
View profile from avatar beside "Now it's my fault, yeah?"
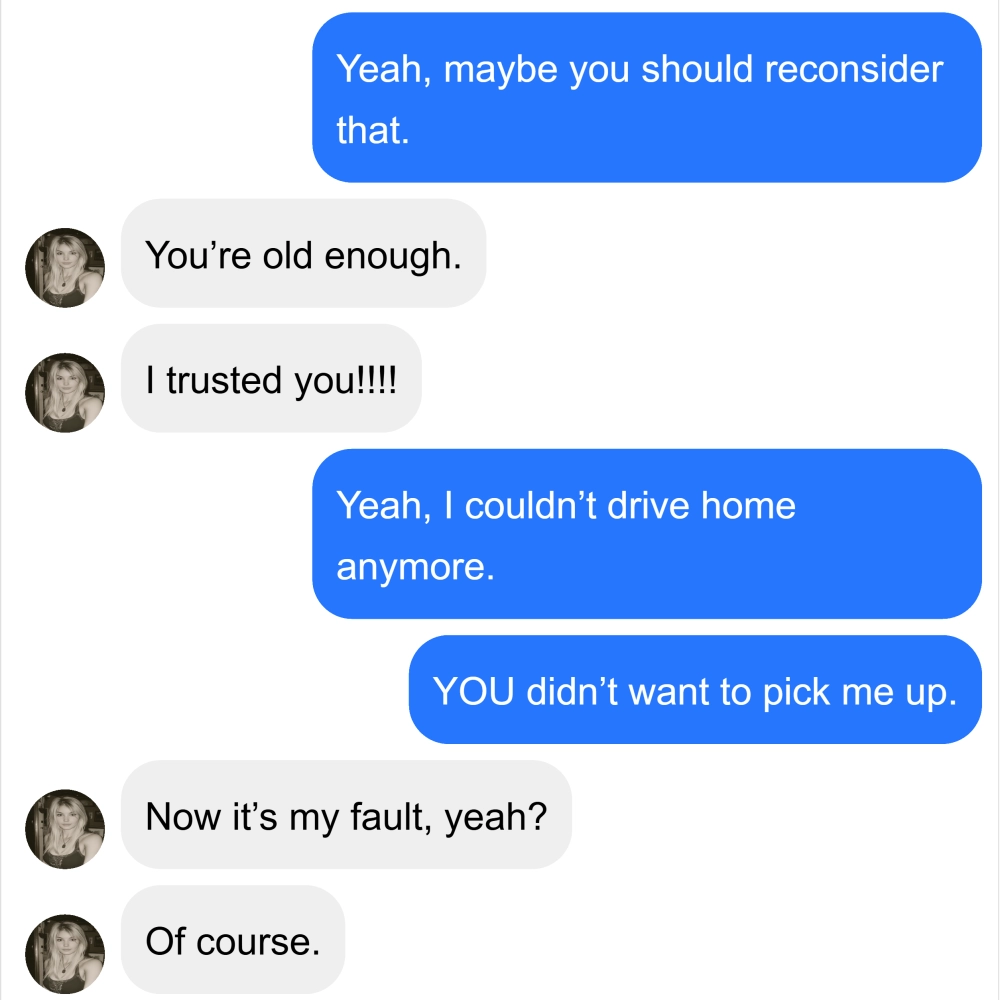[65, 829]
